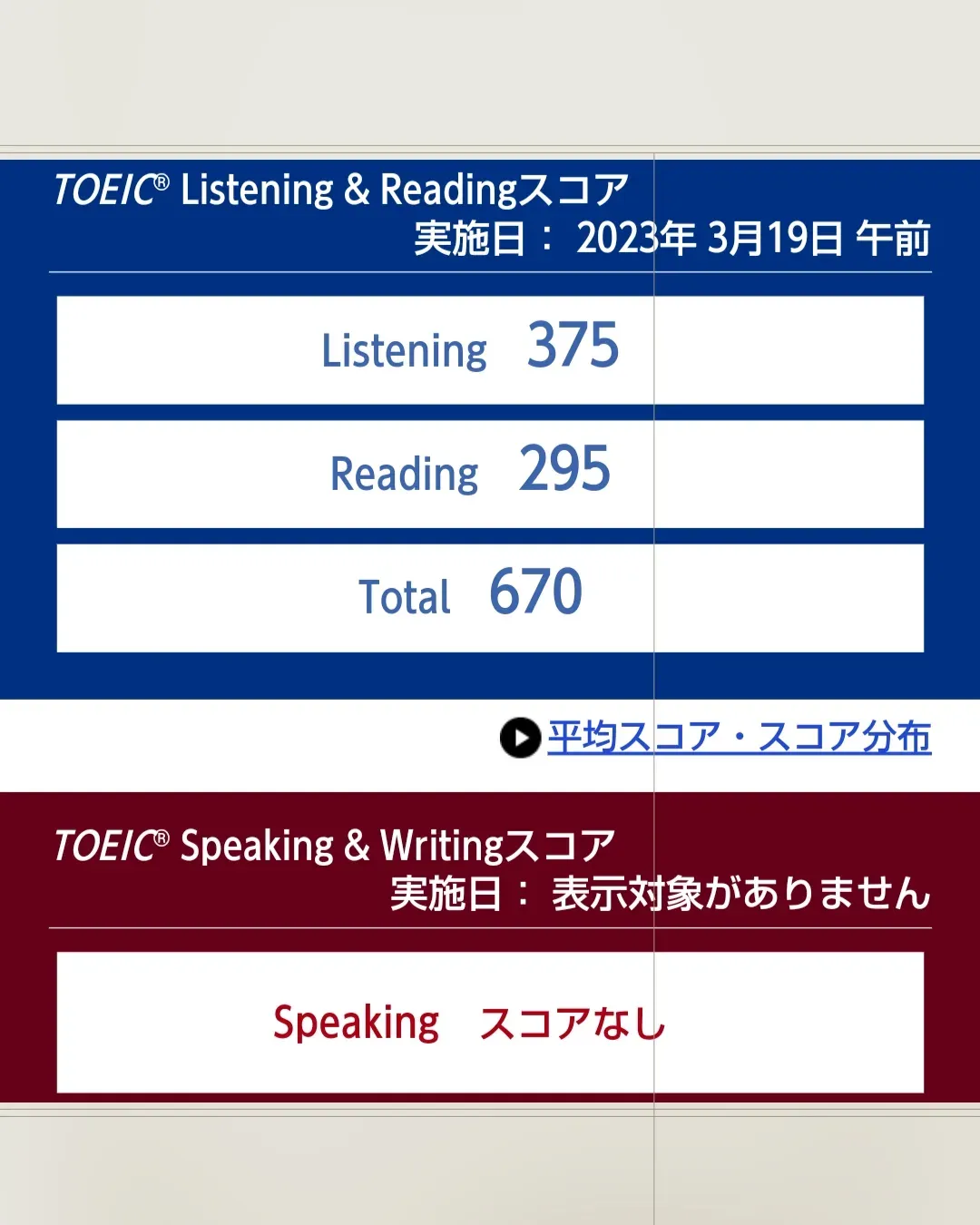Click the 実施日 2023年3月19日 午前 text
Viewport: 980px width, 1225px height.
(x=671, y=240)
